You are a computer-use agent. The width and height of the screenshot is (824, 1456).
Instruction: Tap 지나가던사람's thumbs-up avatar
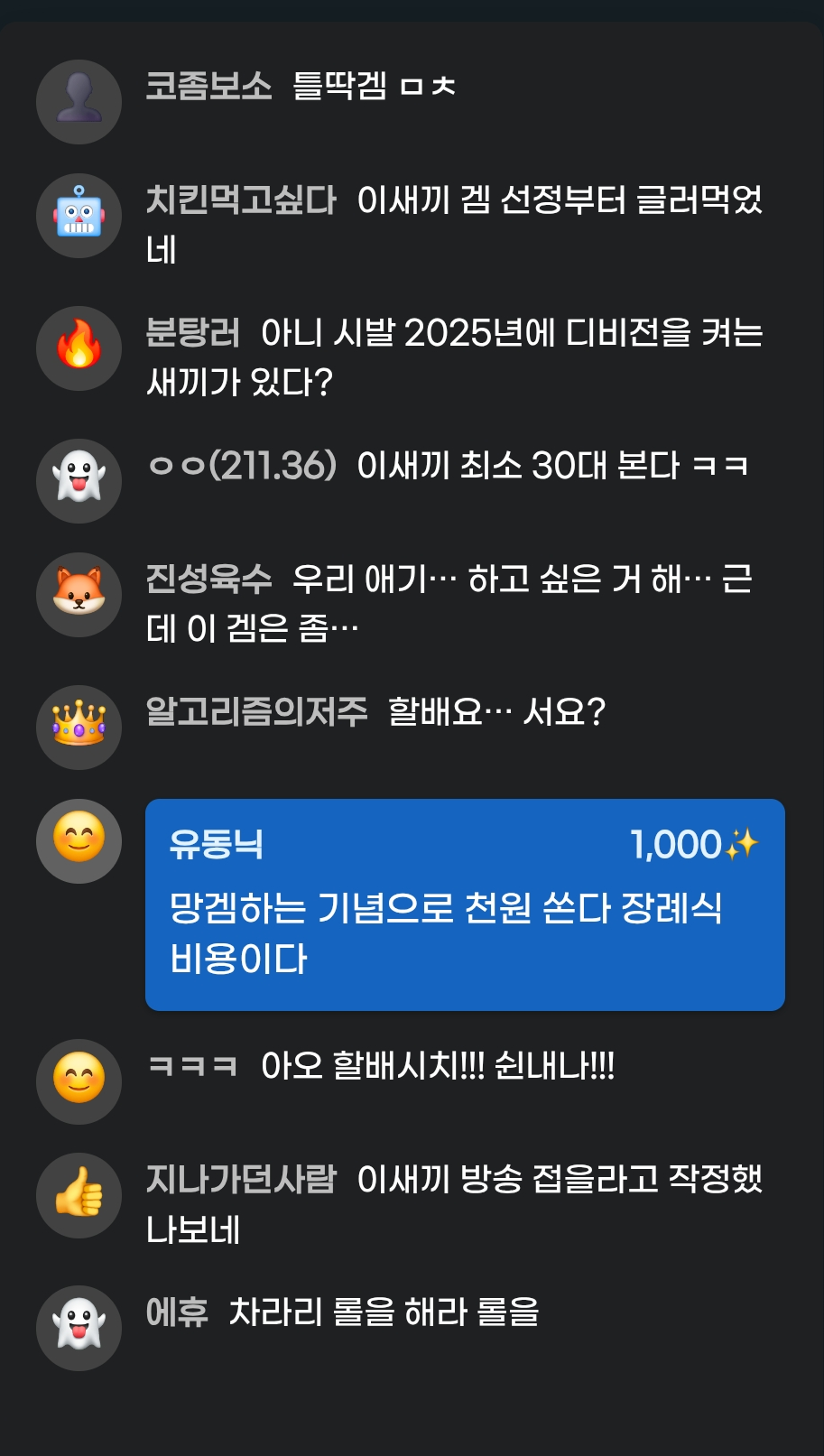(79, 1195)
